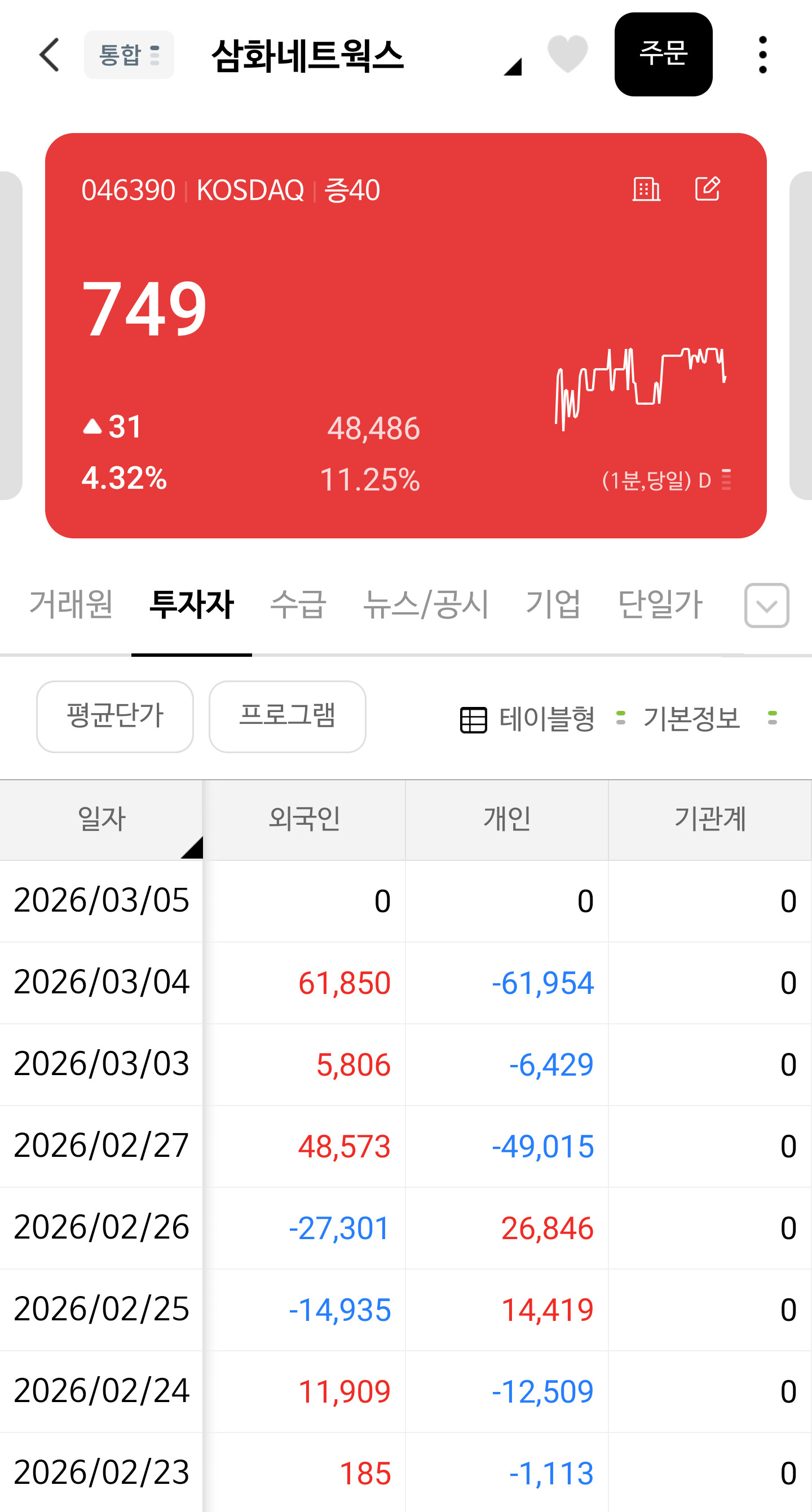The image size is (812, 1512).
Task: Tap the 평균단가 chip
Action: coord(115,716)
